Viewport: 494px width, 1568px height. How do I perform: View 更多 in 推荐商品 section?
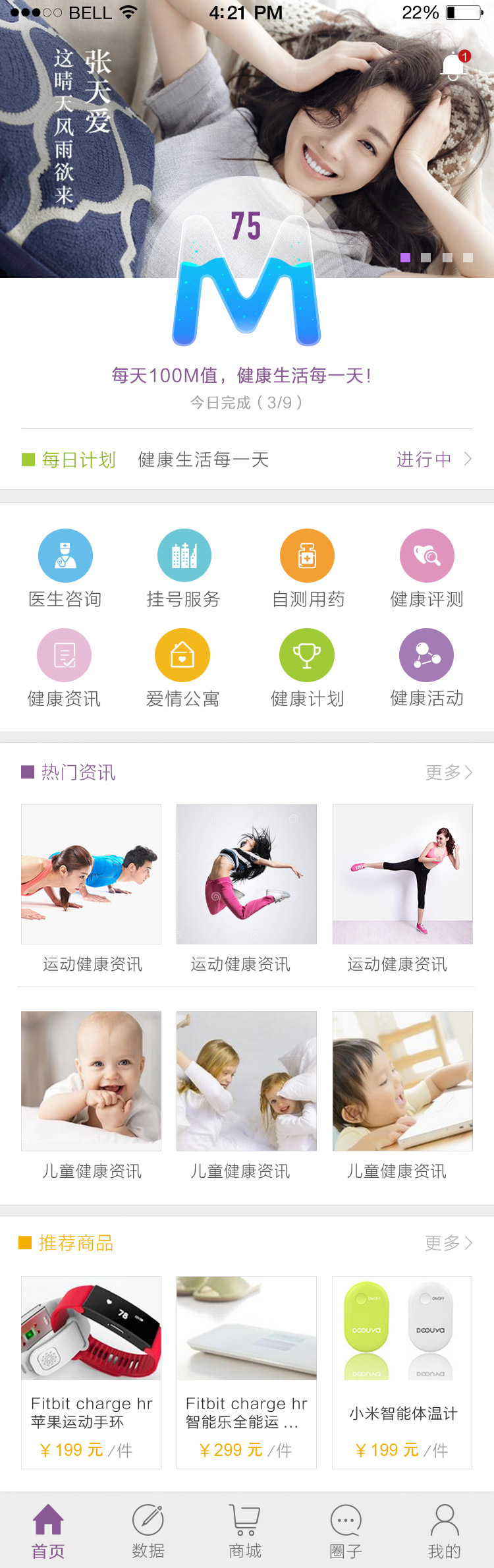449,1242
